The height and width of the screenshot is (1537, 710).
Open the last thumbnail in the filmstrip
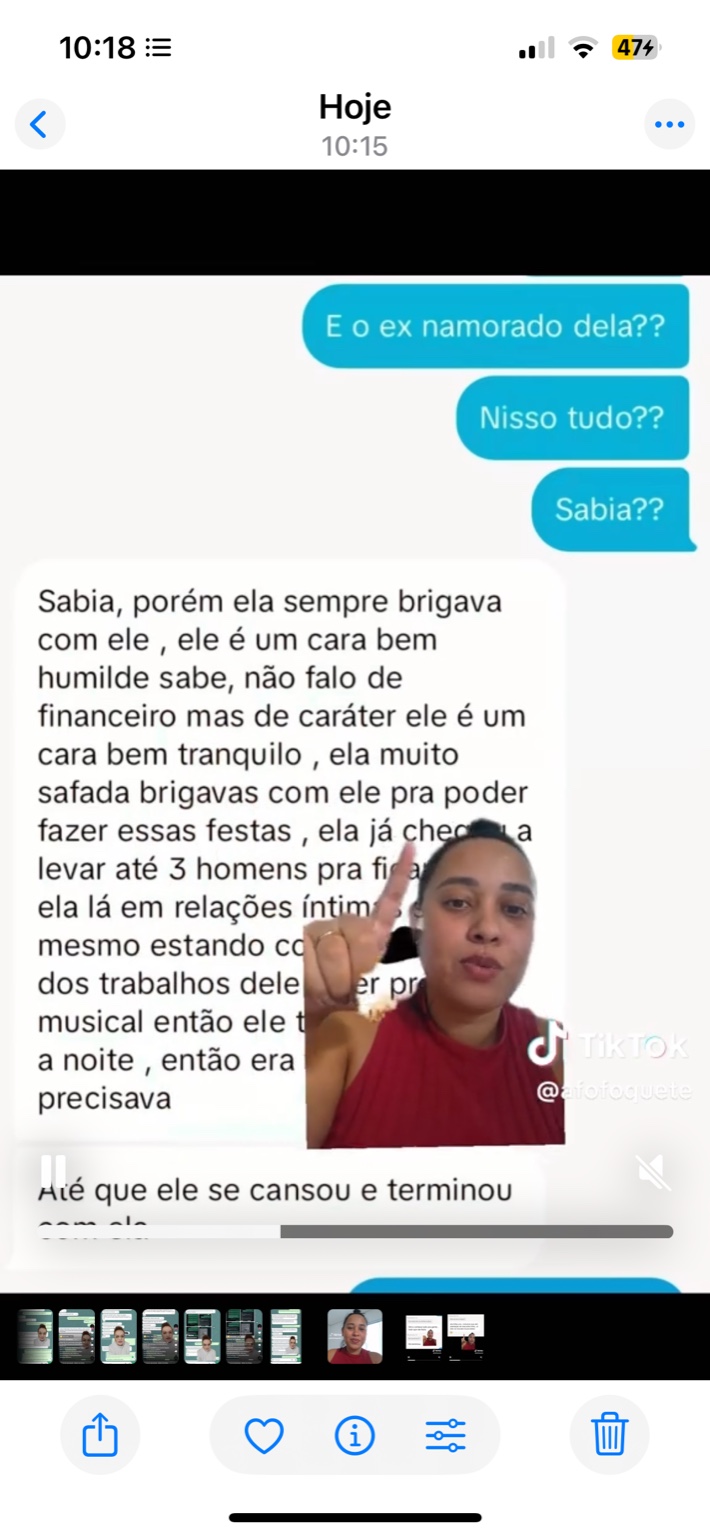click(465, 1336)
